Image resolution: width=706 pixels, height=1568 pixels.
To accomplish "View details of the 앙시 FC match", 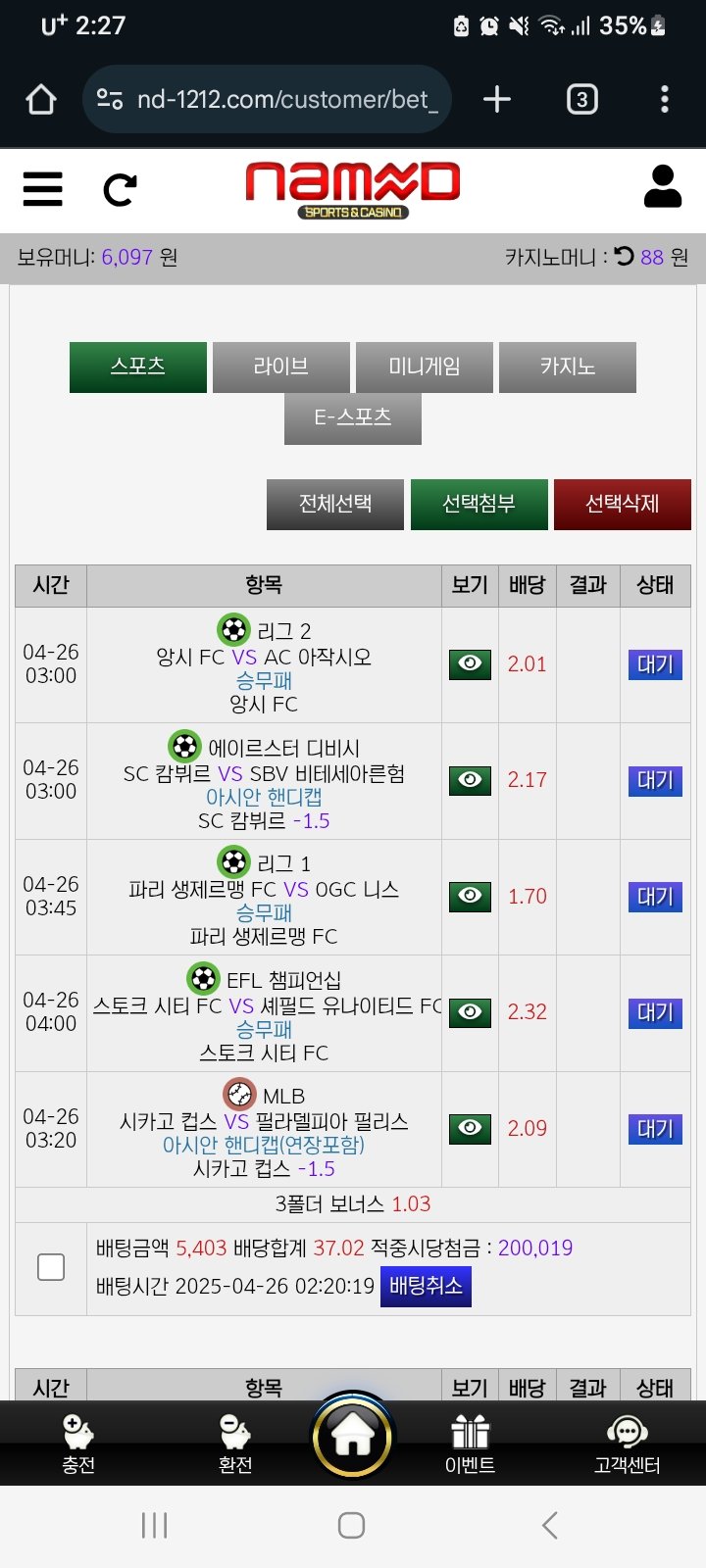I will 470,664.
